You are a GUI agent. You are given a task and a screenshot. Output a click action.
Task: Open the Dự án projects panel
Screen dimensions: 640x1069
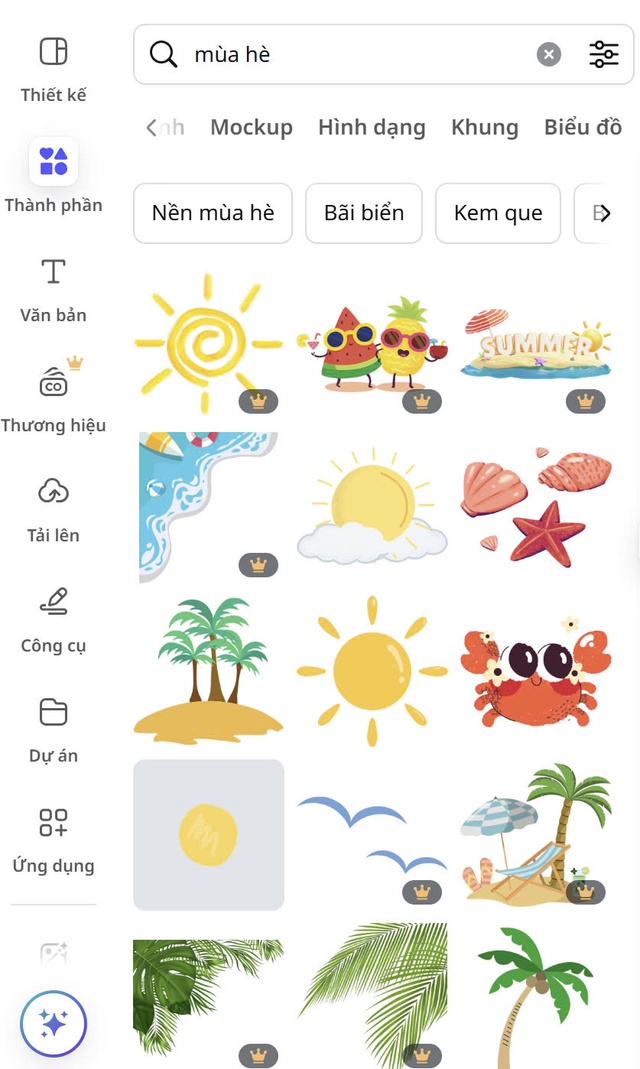point(53,728)
